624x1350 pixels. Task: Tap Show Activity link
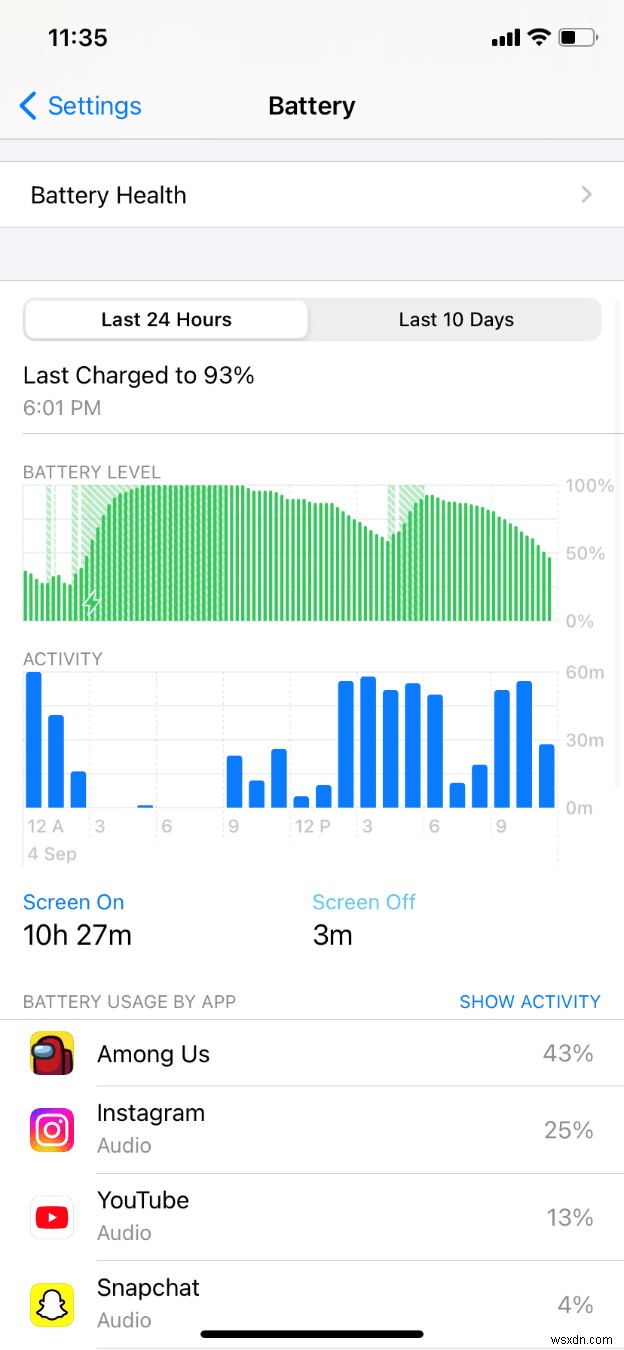coord(529,1001)
